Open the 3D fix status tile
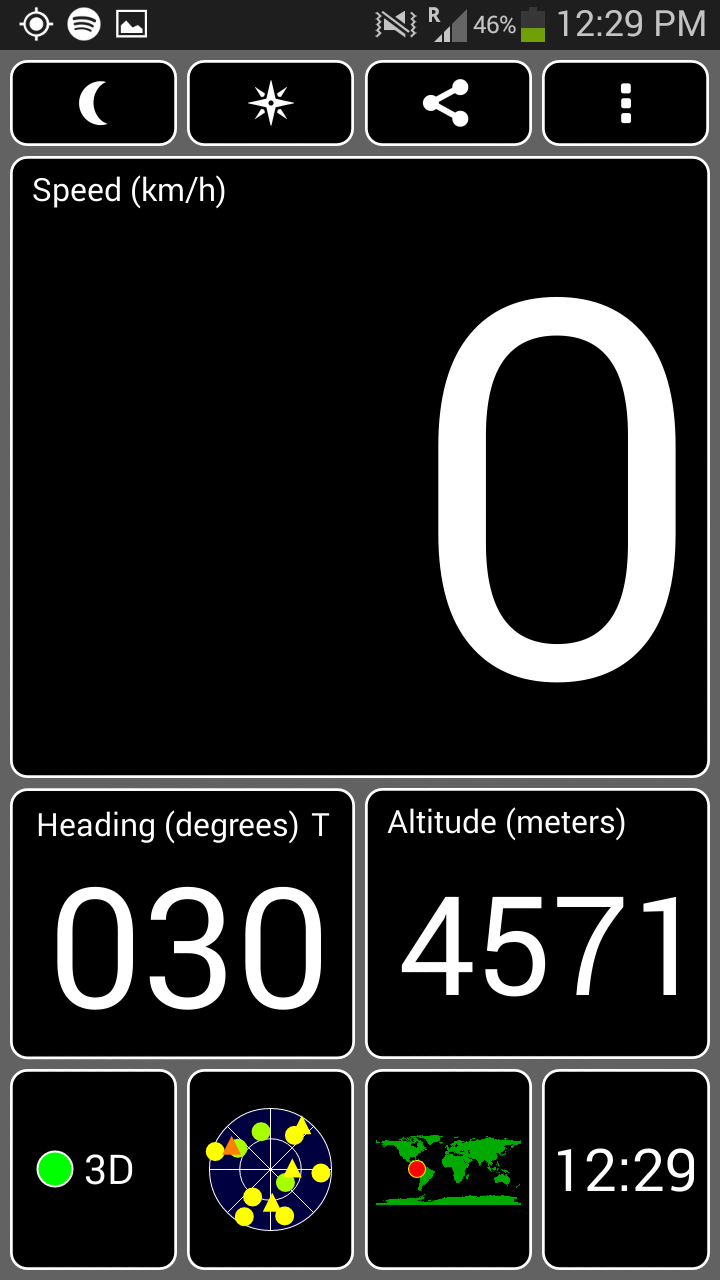The height and width of the screenshot is (1280, 720). (x=93, y=1169)
